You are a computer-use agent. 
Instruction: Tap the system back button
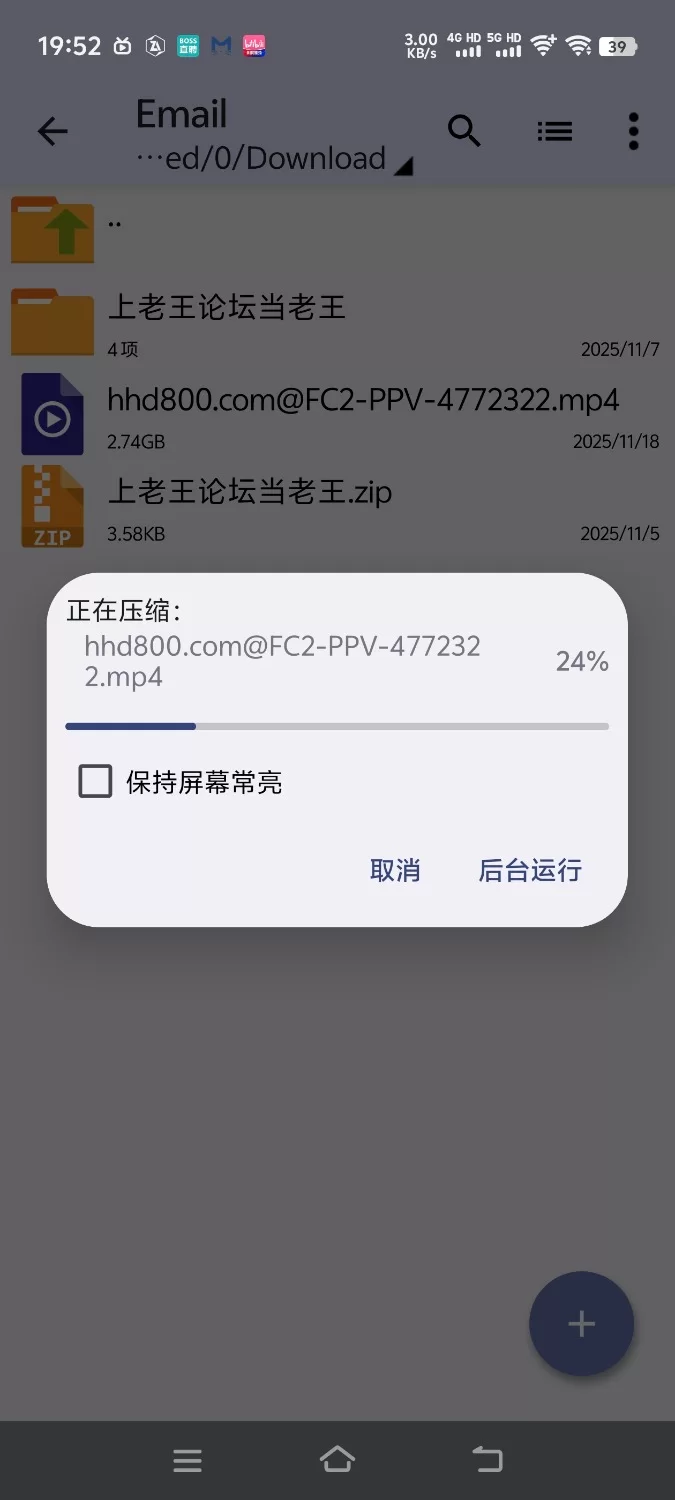[x=487, y=1460]
